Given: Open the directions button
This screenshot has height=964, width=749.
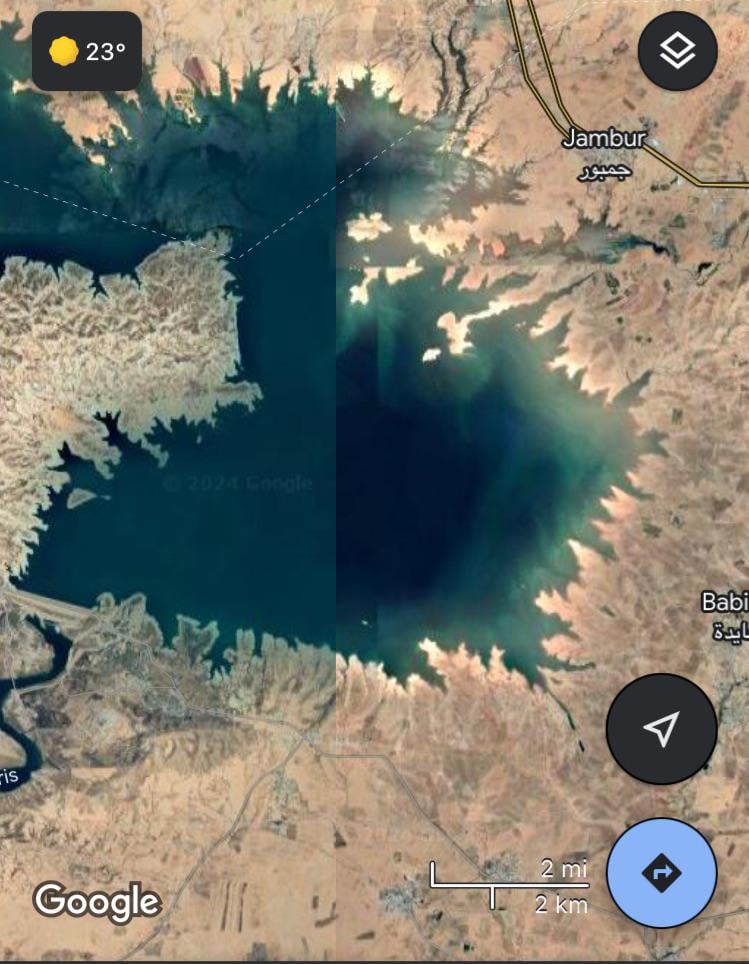Looking at the screenshot, I should click(x=661, y=873).
